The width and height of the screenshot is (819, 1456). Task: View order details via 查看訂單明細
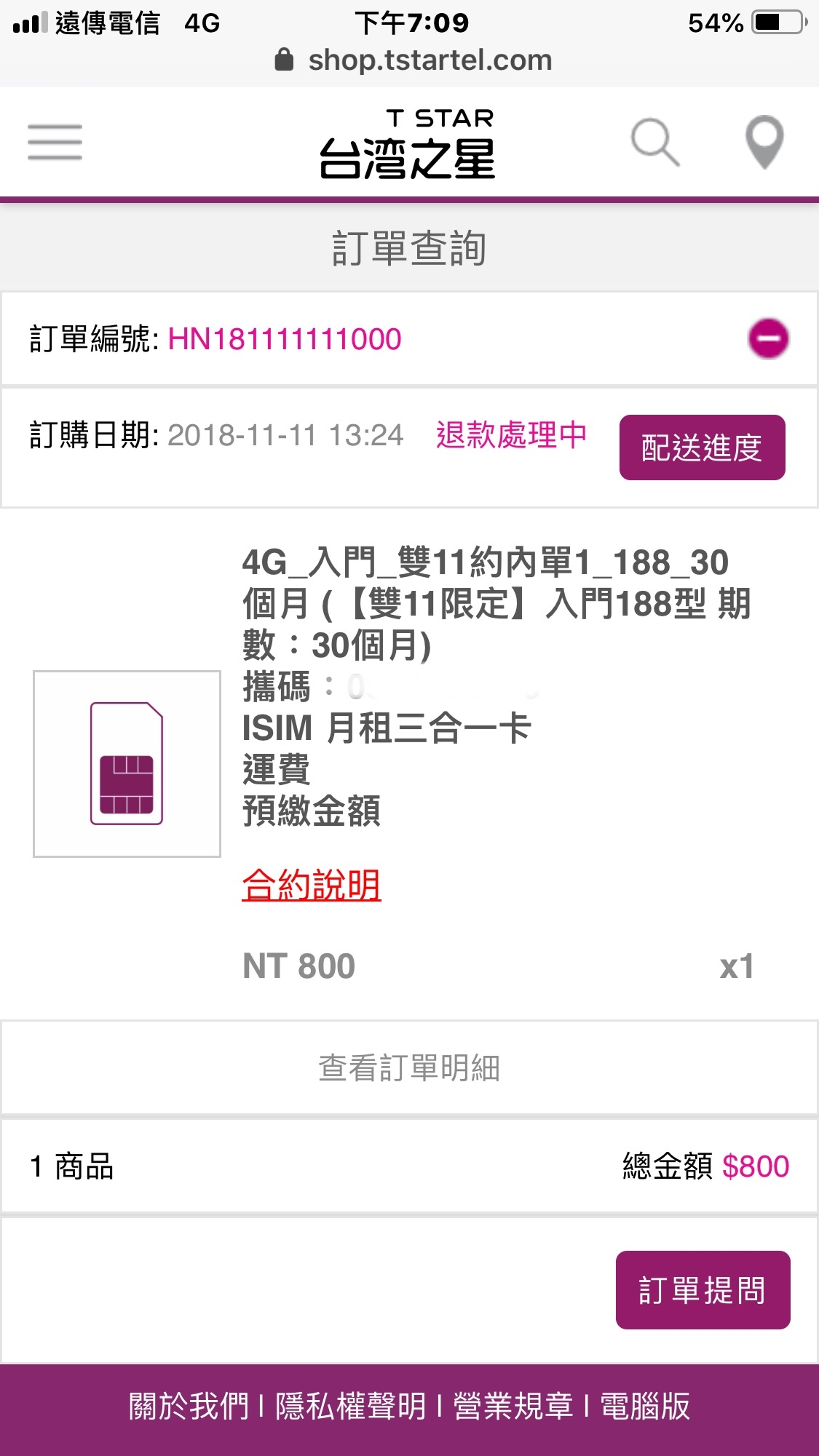(x=409, y=1068)
